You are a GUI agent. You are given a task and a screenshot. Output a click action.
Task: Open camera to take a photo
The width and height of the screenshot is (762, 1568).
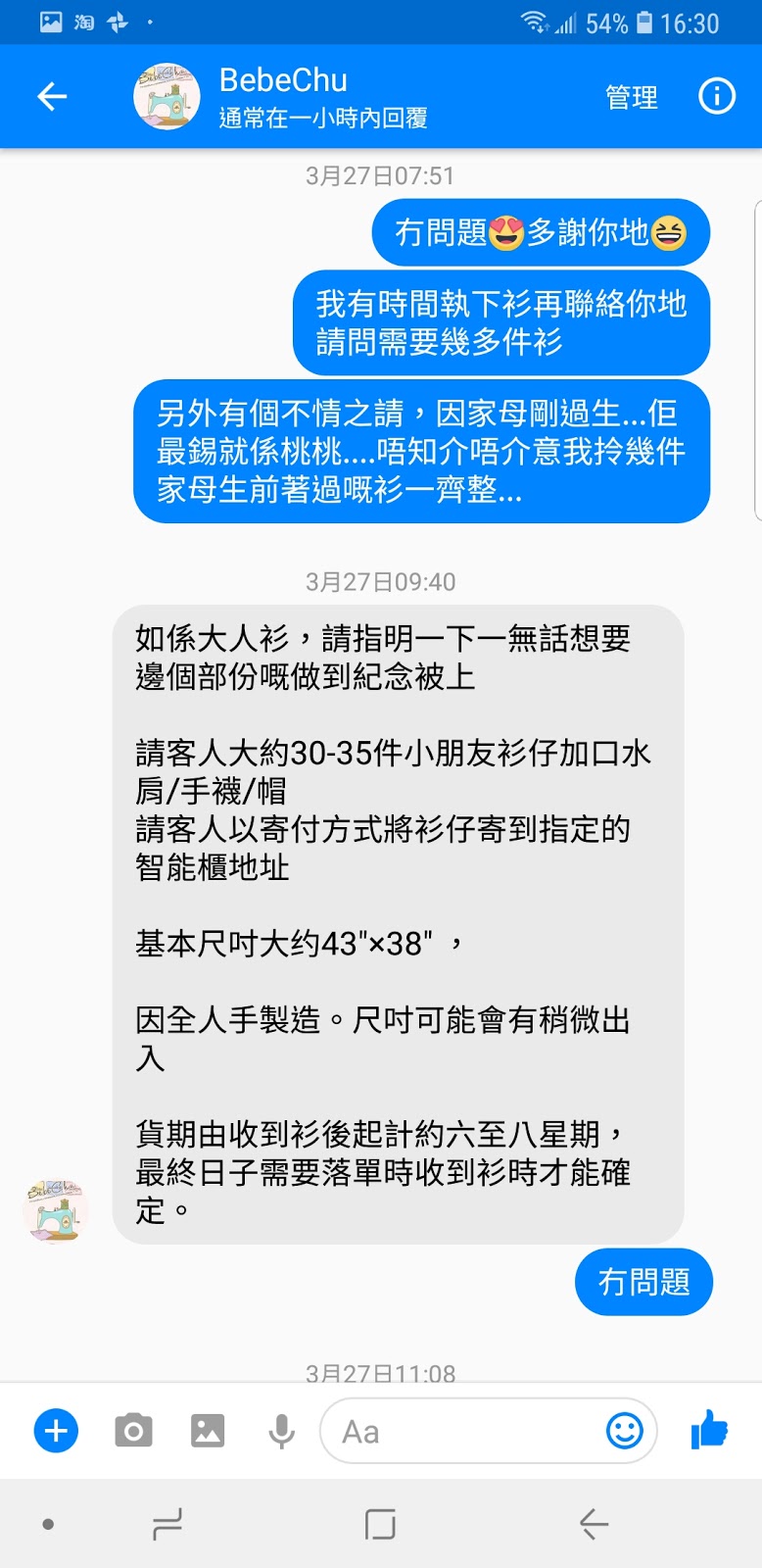[133, 1431]
